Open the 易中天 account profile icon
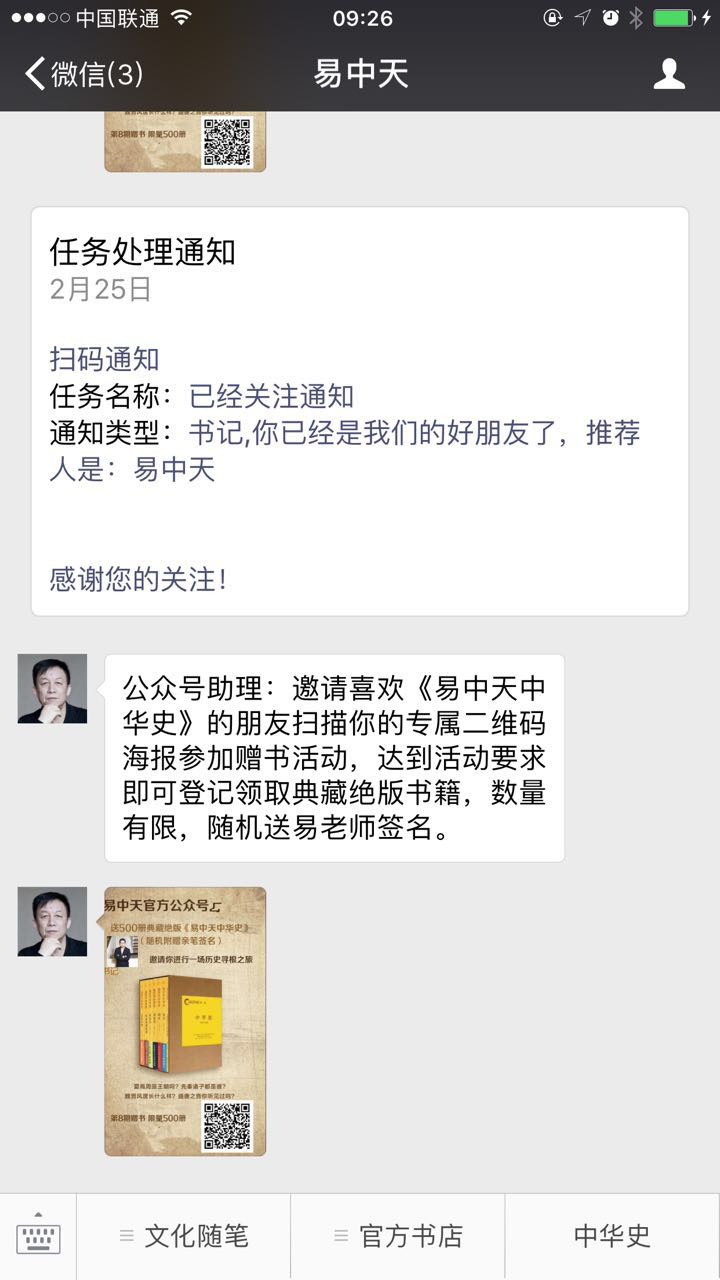Image resolution: width=720 pixels, height=1280 pixels. 669,74
